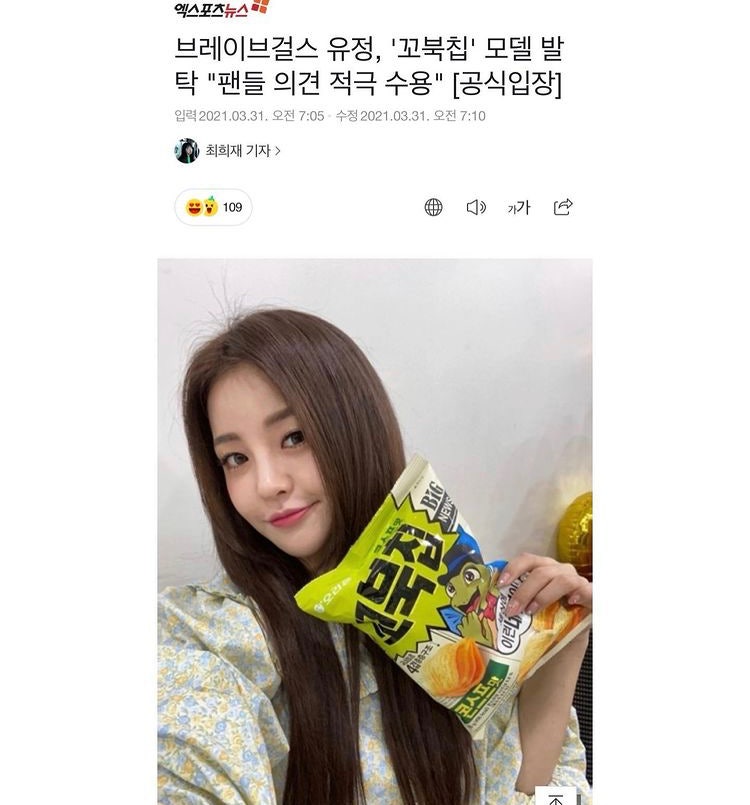Tap the emoji reactions button showing 109
Viewport: 750px width, 805px height.
coord(213,207)
